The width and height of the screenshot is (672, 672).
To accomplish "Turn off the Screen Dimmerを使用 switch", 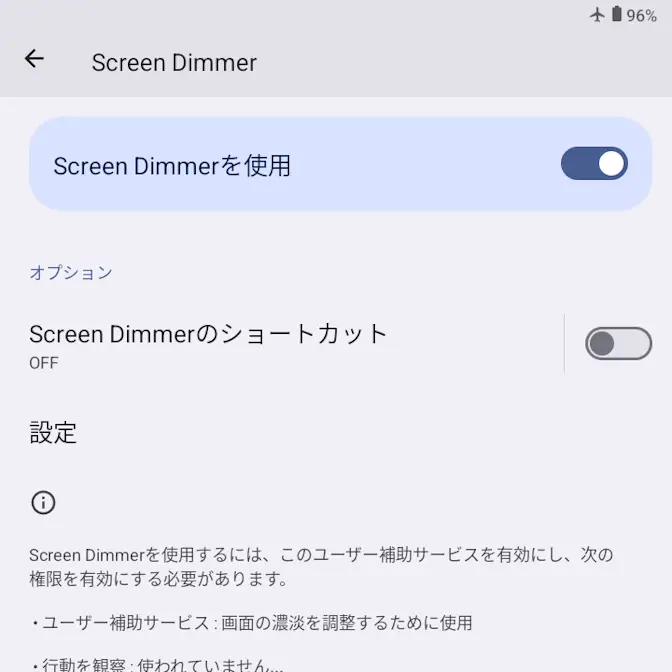I will (594, 164).
